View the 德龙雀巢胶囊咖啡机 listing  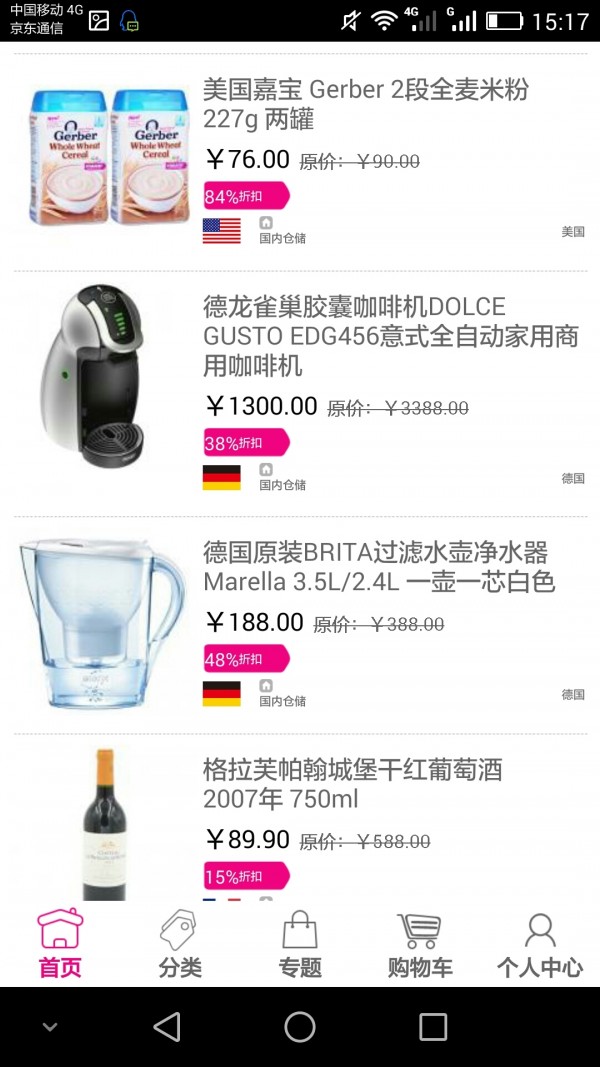390,336
